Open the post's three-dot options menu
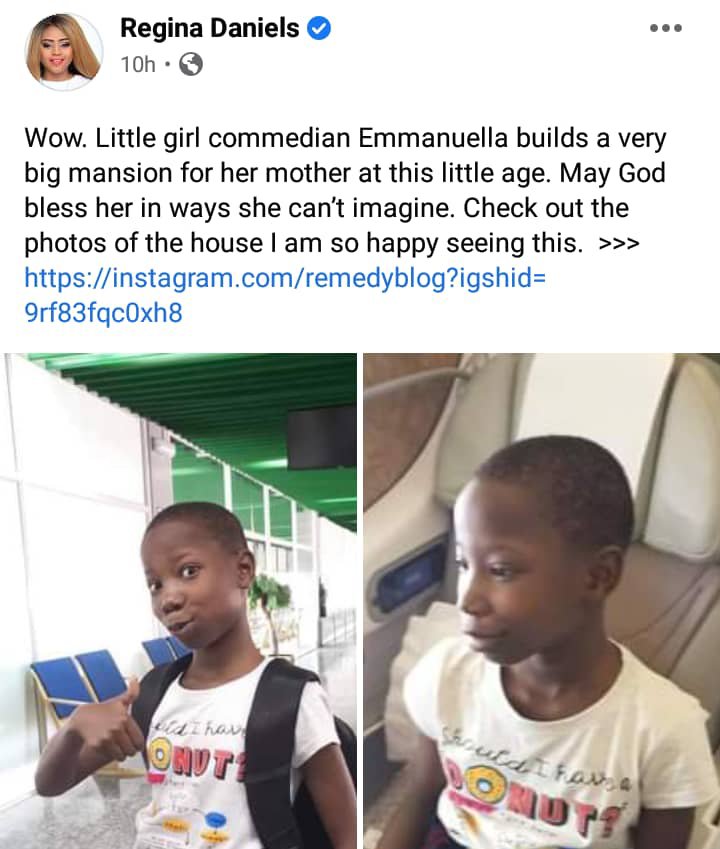The image size is (720, 849). [665, 28]
